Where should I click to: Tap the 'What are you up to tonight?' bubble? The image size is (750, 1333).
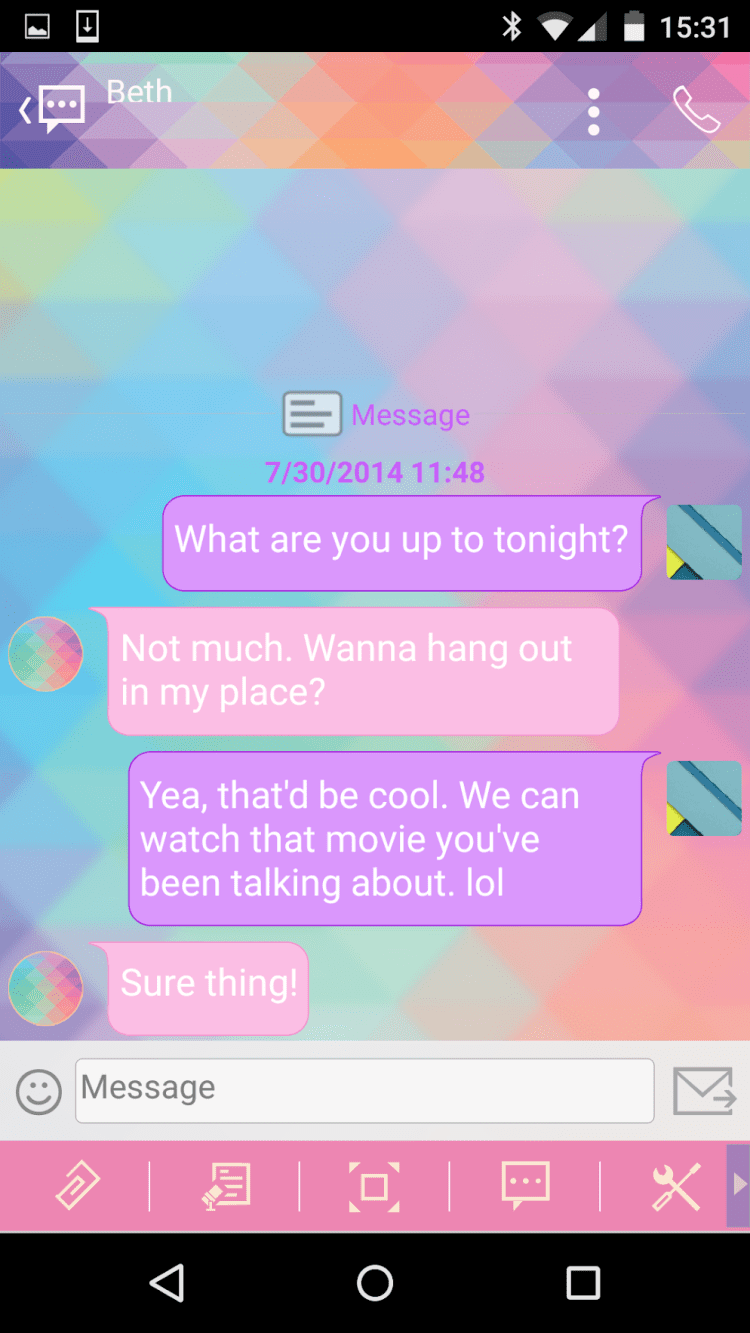(x=402, y=542)
